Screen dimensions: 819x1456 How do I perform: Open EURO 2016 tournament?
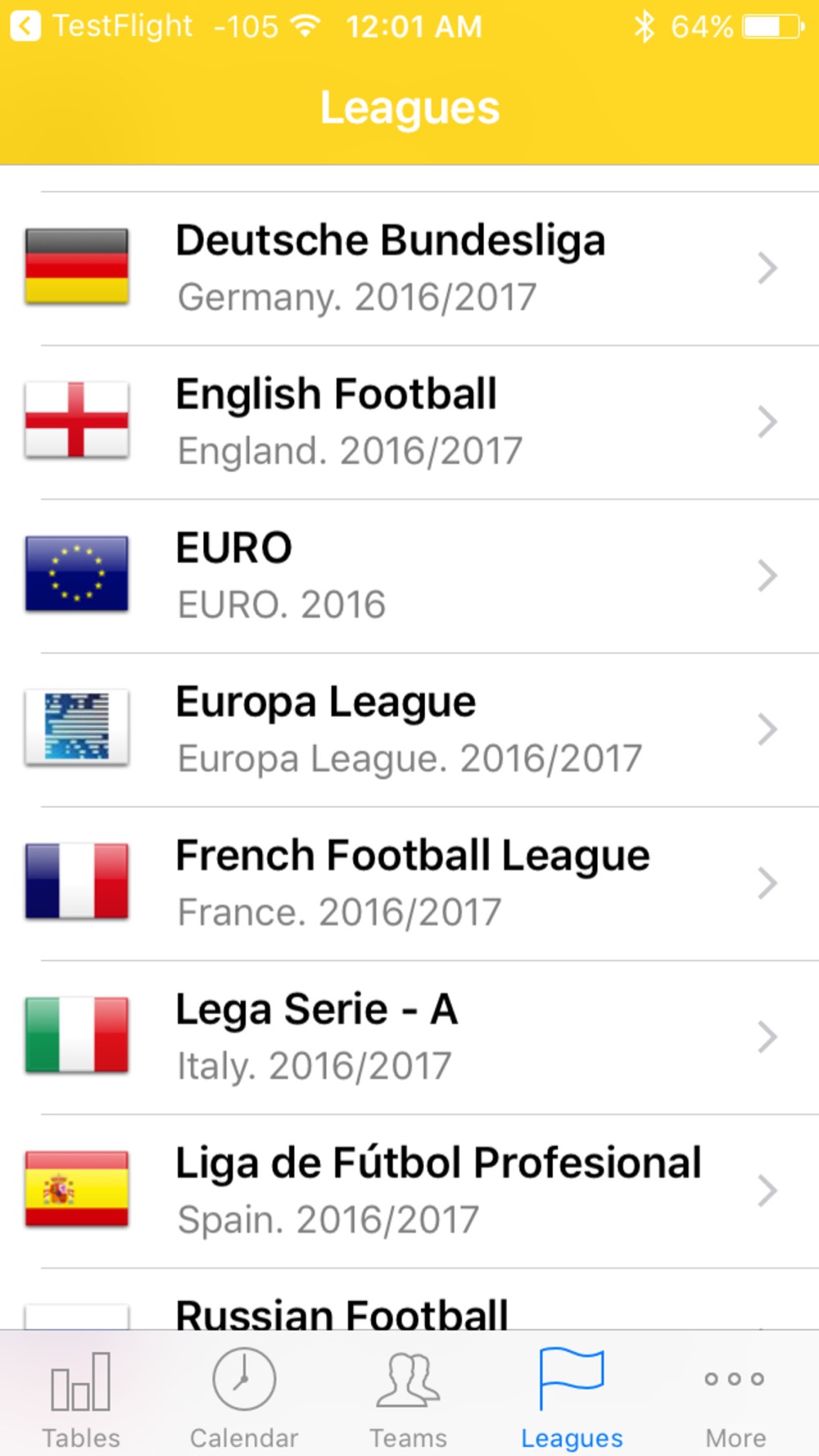click(409, 576)
